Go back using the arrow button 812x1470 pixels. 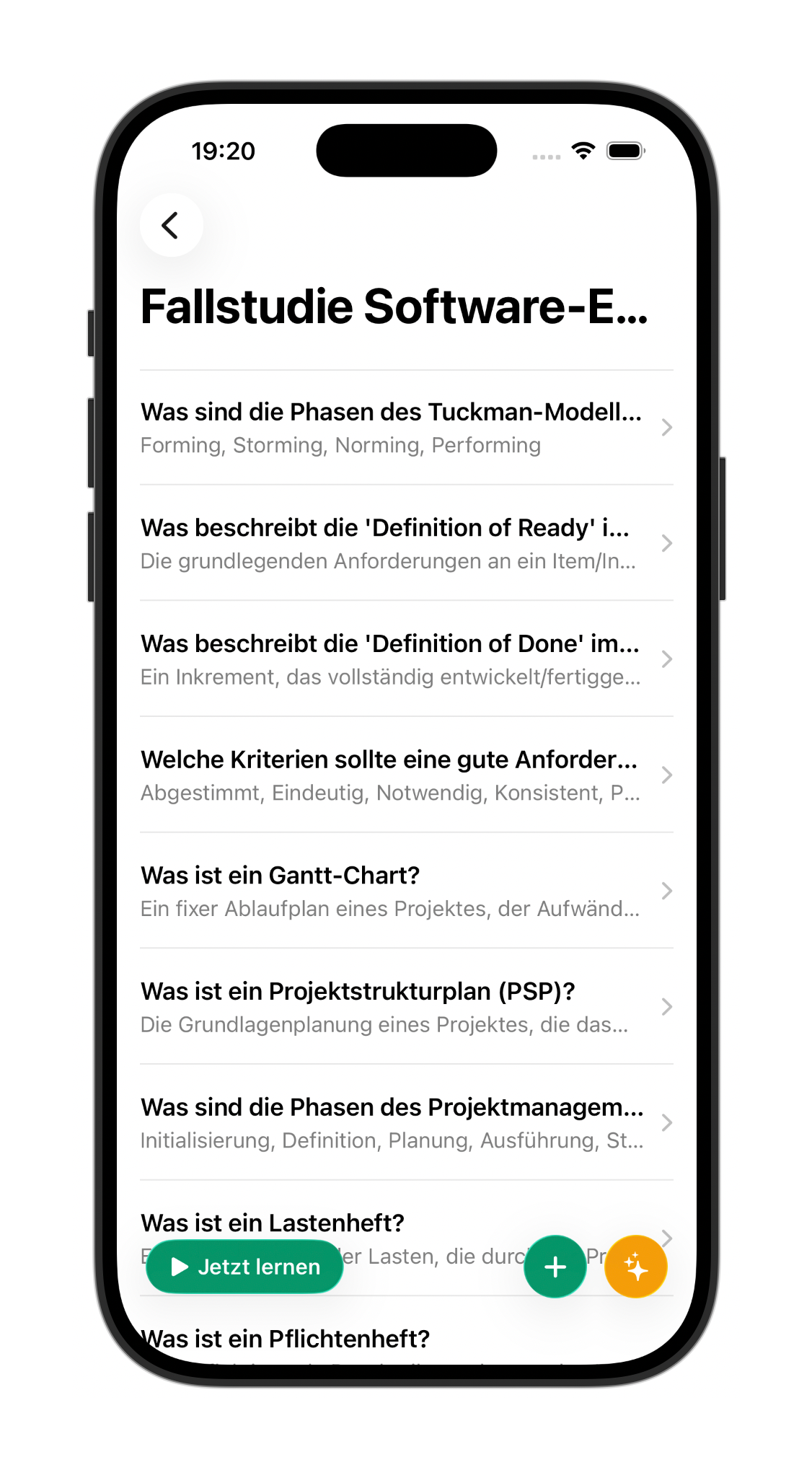[x=171, y=226]
